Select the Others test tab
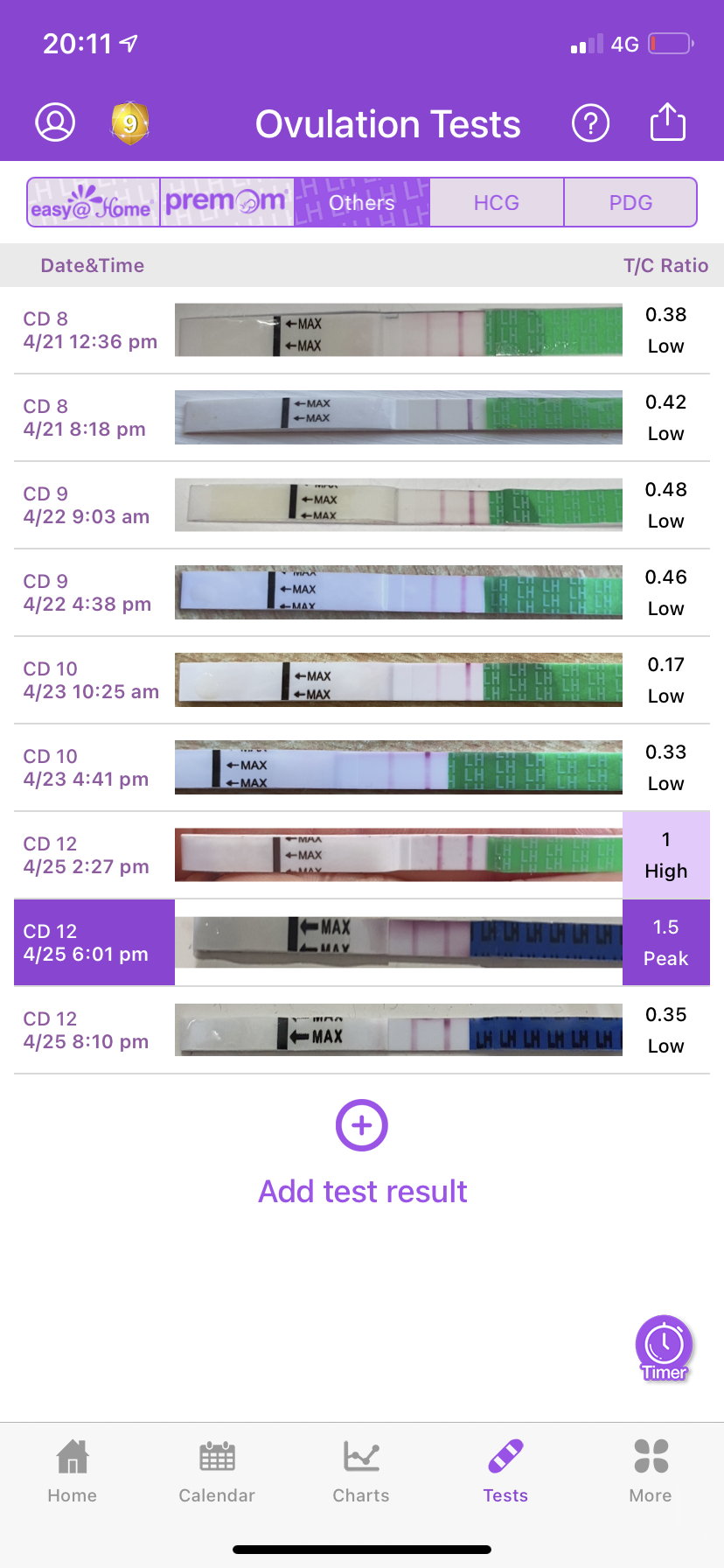 (362, 203)
